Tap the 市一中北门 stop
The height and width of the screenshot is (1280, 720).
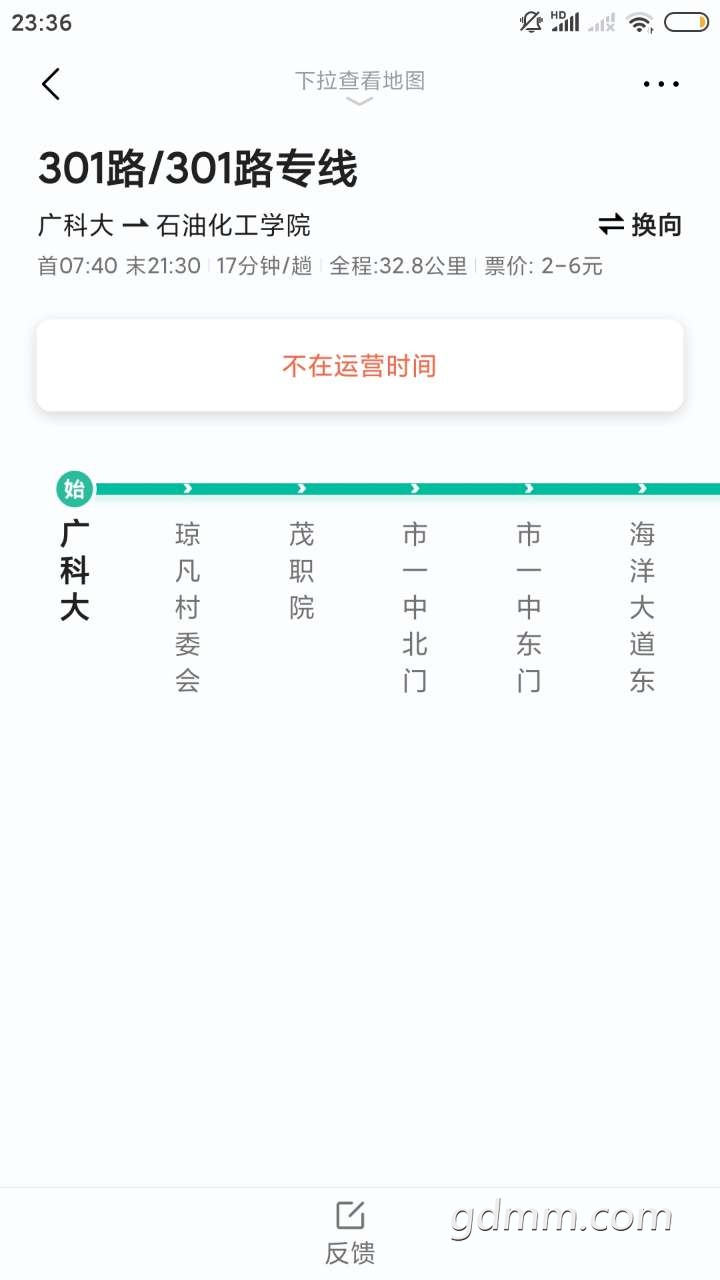point(415,606)
